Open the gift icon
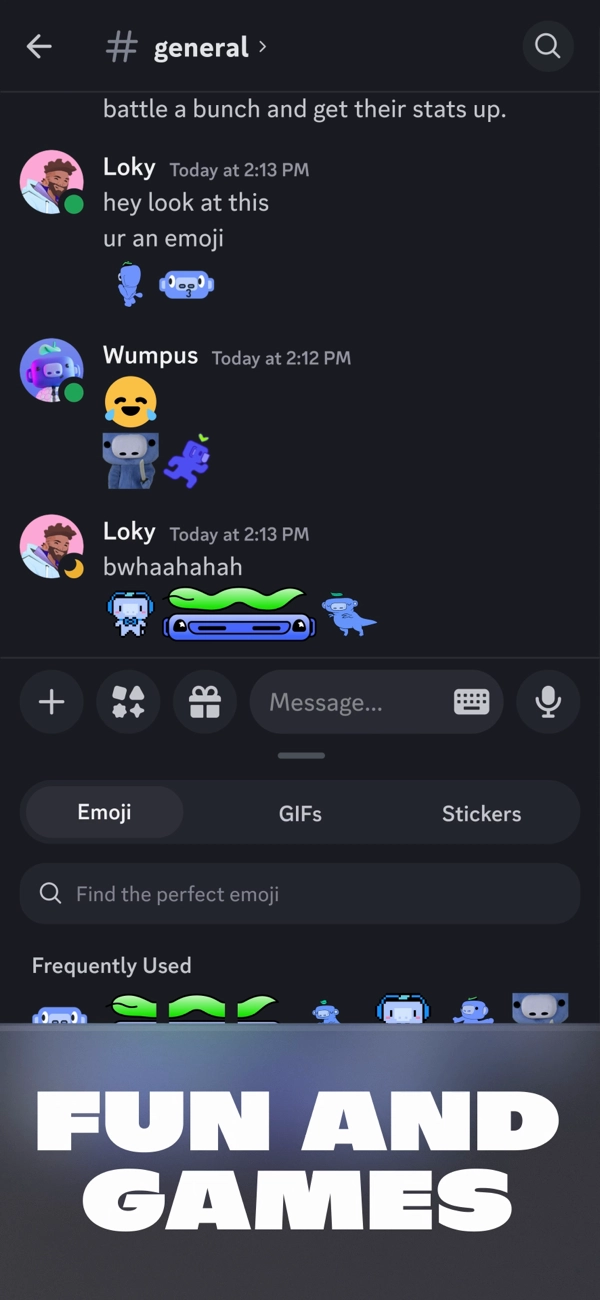The image size is (600, 1300). tap(205, 702)
